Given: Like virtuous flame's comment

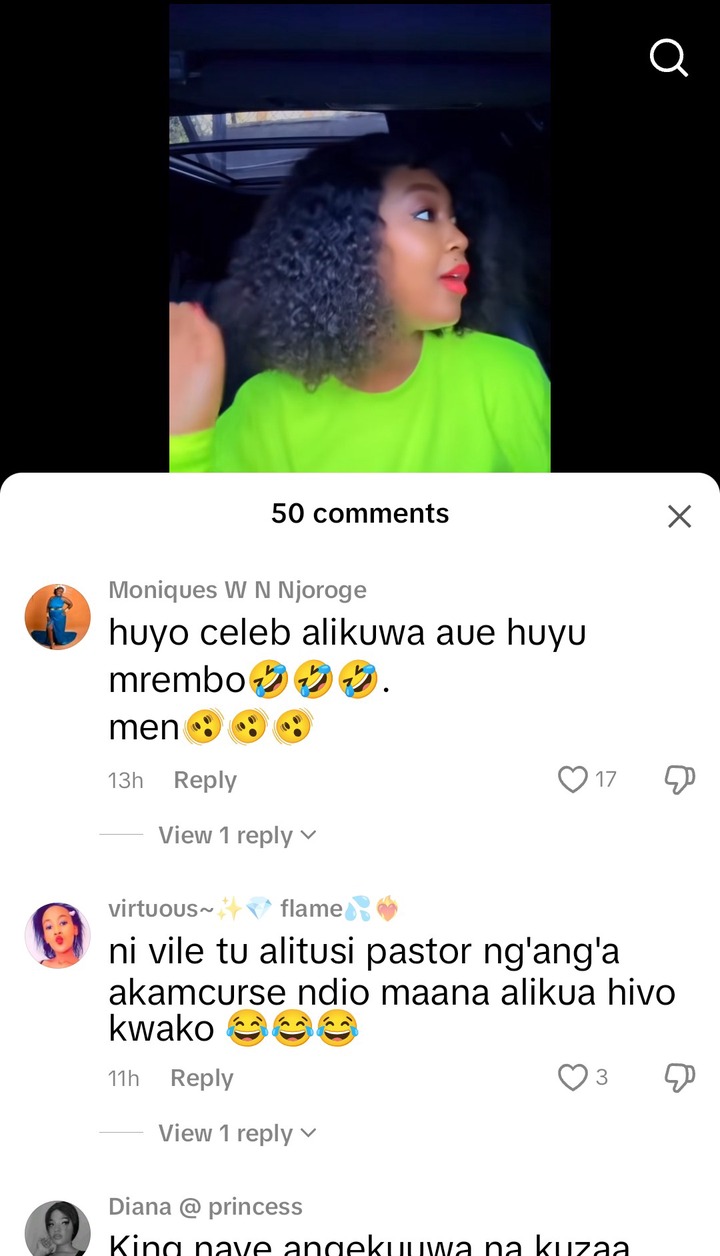Looking at the screenshot, I should point(573,1077).
